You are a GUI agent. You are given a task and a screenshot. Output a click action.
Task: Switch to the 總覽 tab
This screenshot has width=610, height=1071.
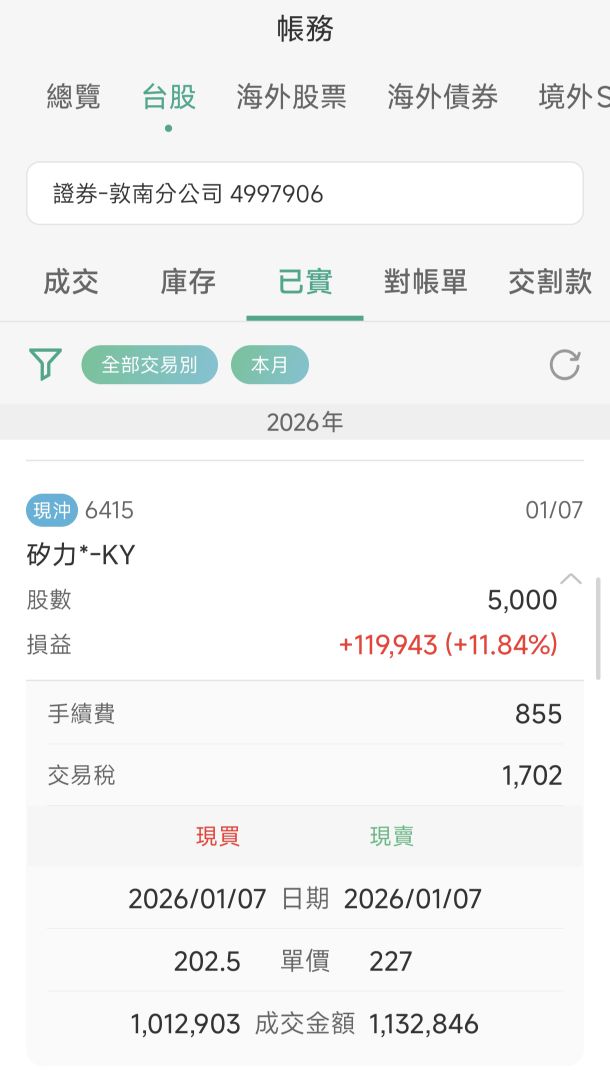(73, 97)
